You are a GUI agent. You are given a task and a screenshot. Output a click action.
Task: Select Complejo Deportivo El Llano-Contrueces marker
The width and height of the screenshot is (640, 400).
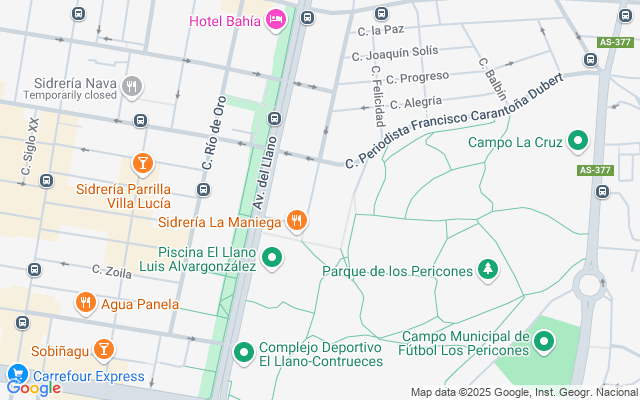pyautogui.click(x=244, y=353)
